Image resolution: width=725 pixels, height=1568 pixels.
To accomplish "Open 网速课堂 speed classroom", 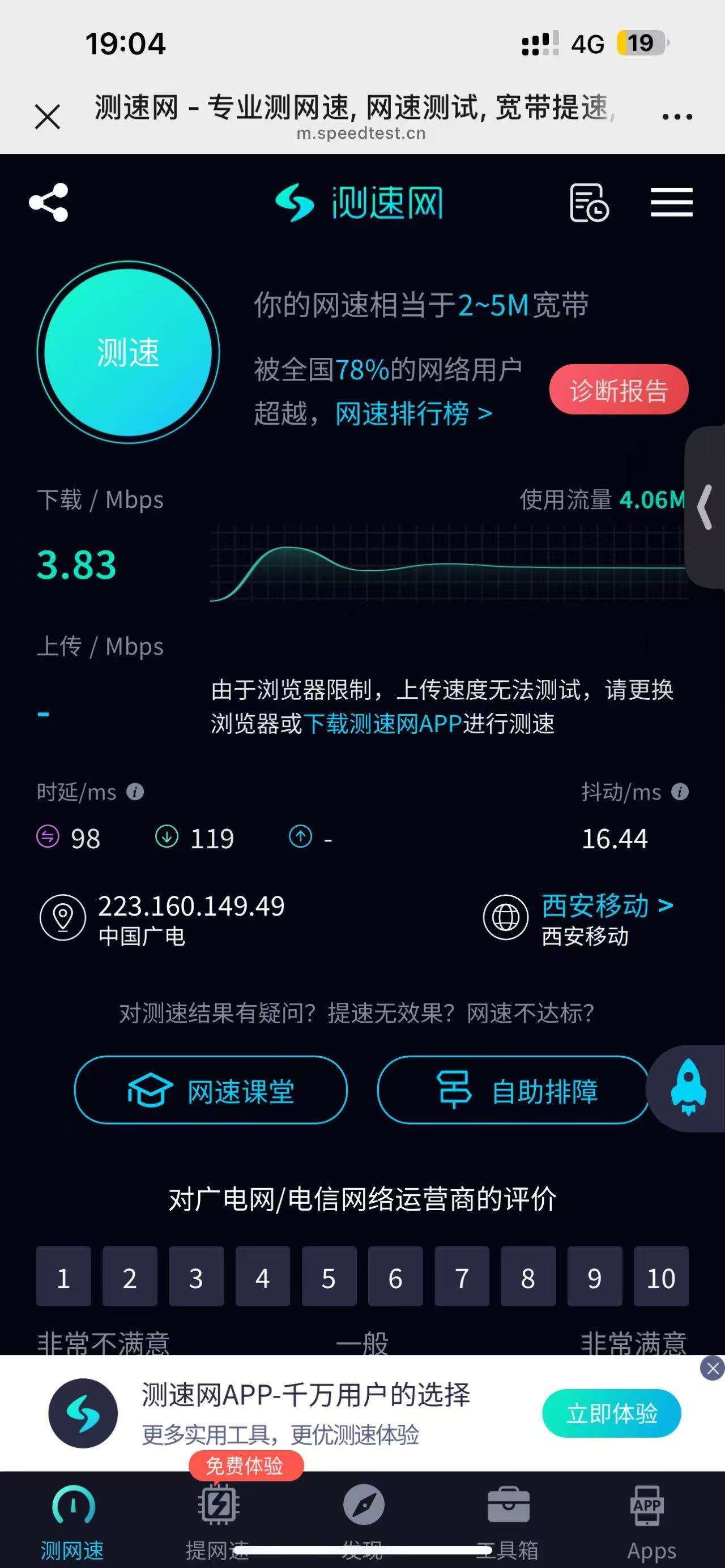I will [x=211, y=1090].
